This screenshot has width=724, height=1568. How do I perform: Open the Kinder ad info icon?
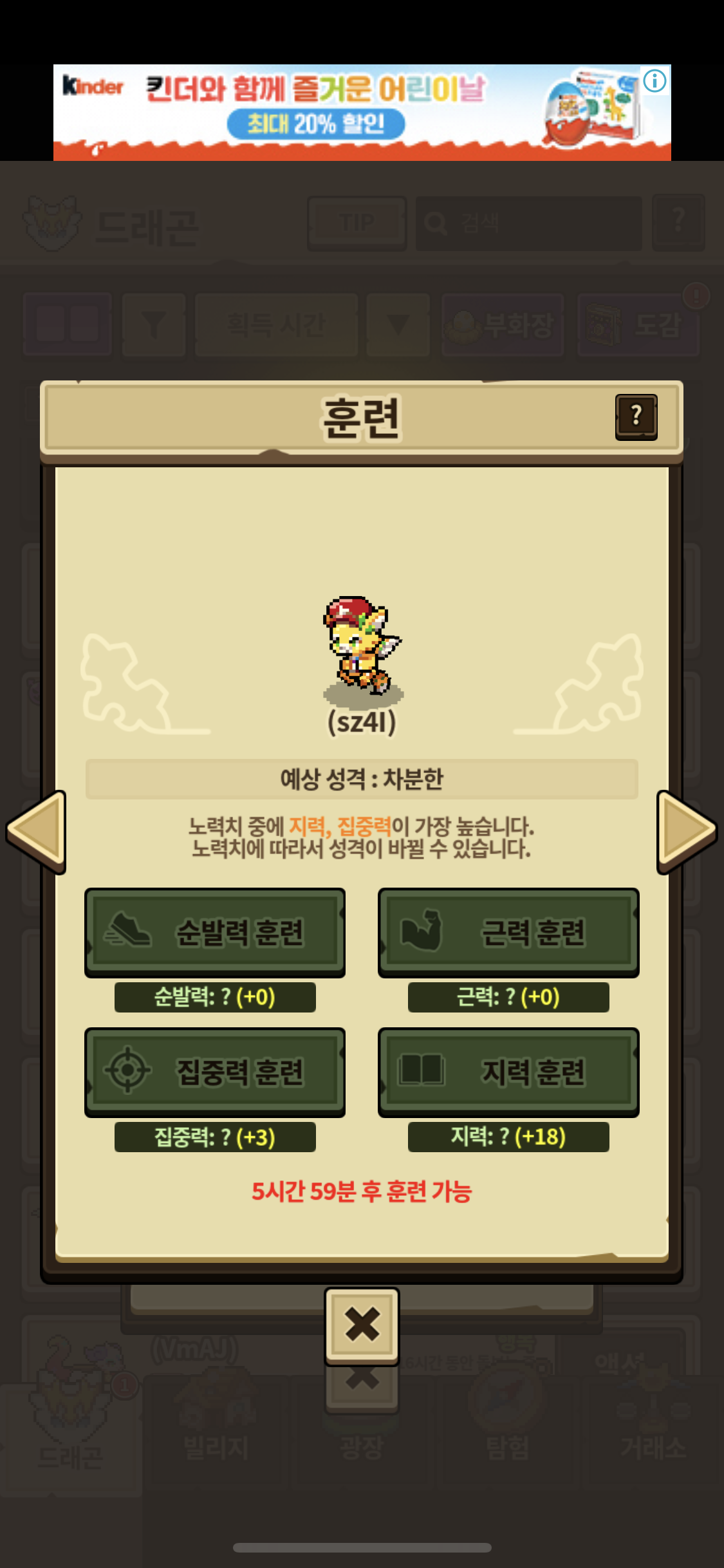tap(655, 80)
